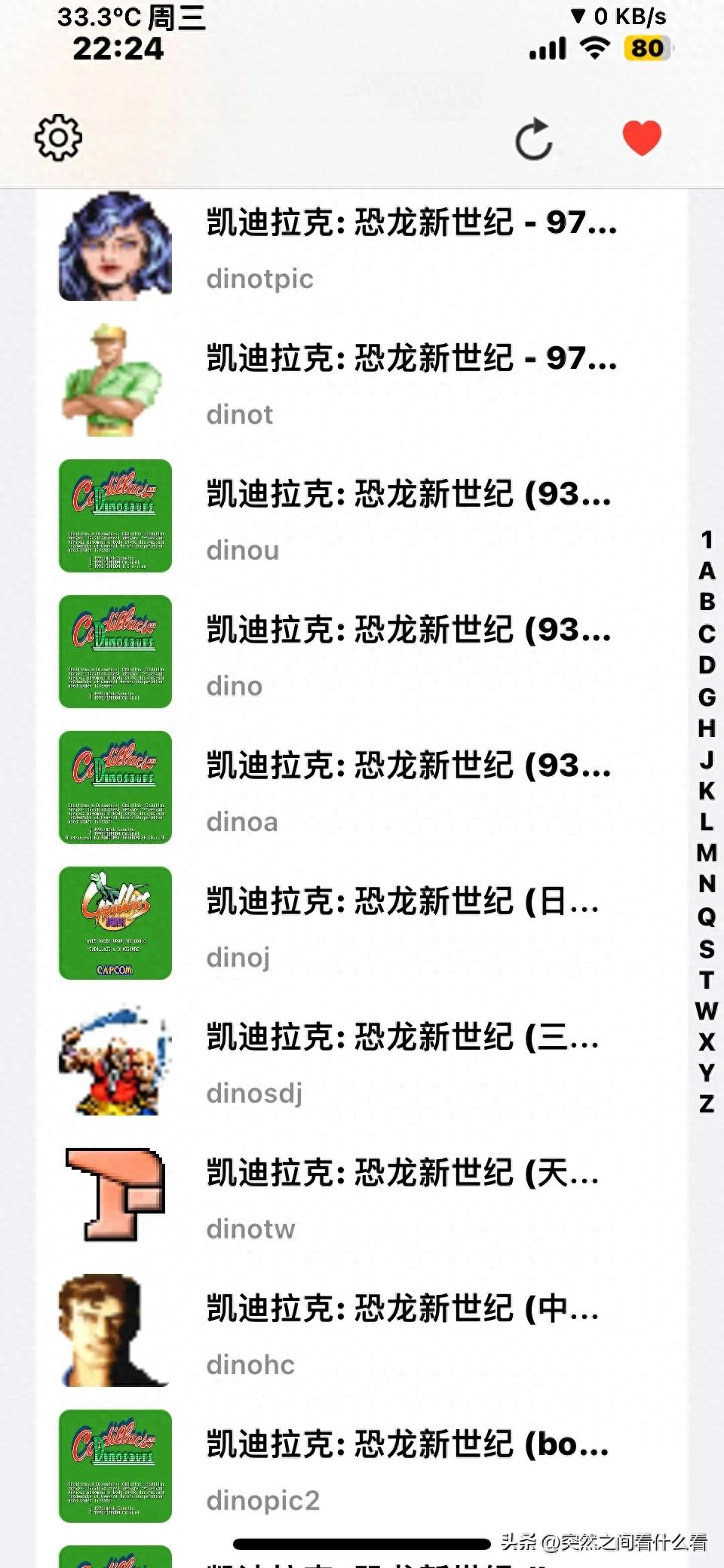Tap the battery indicator showing 80
The height and width of the screenshot is (1568, 724).
click(647, 48)
